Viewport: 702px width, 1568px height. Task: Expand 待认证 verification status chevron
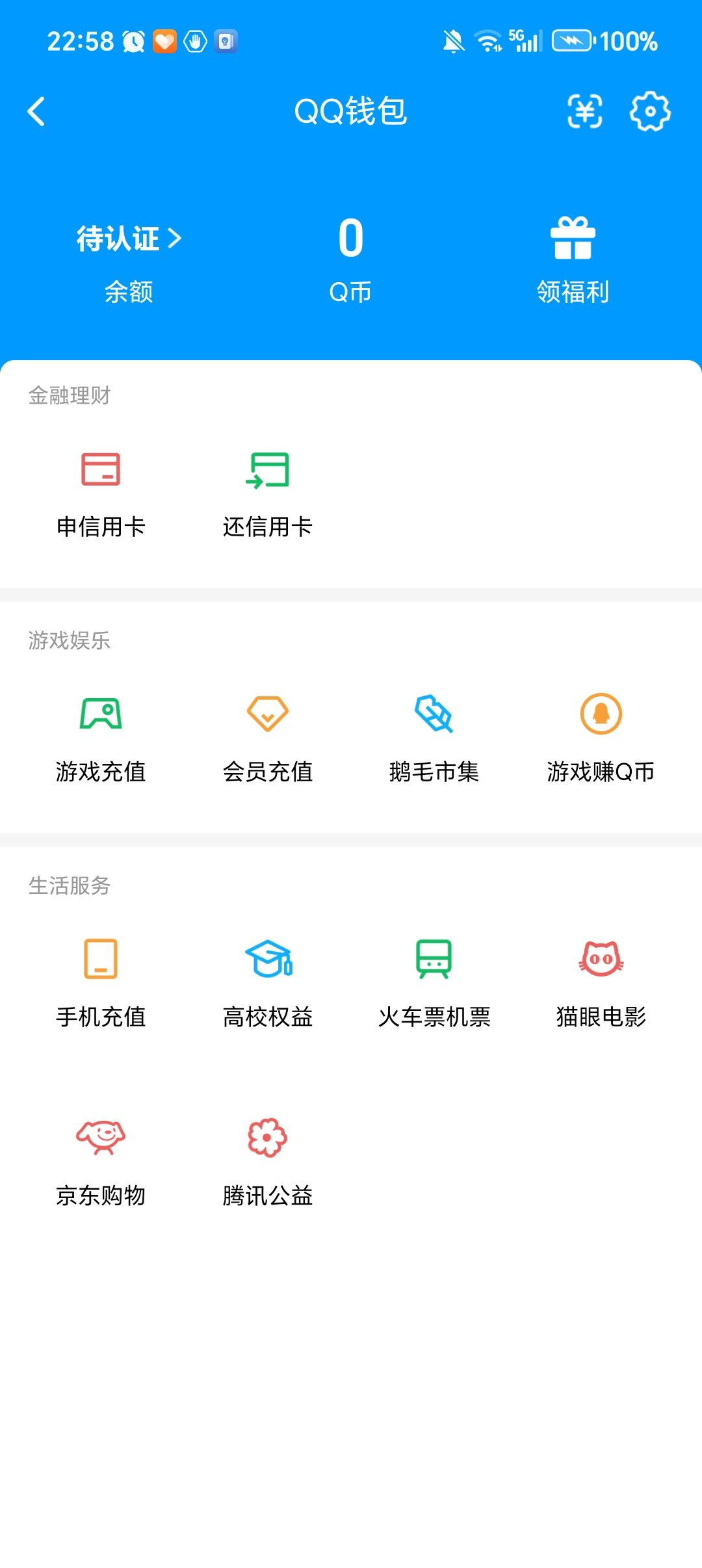[x=128, y=239]
